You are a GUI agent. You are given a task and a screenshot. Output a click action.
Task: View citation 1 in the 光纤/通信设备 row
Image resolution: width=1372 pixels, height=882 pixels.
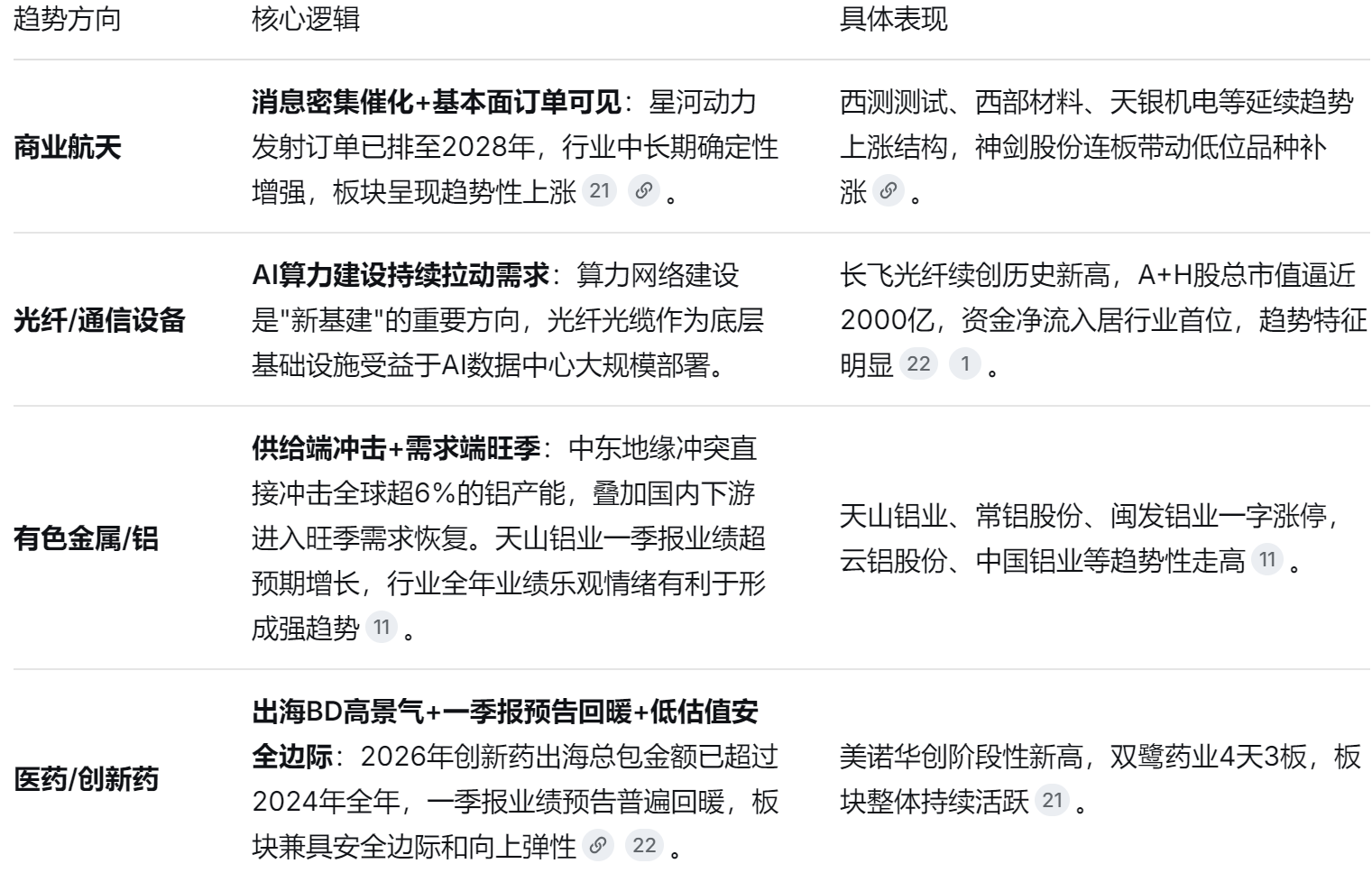(964, 364)
